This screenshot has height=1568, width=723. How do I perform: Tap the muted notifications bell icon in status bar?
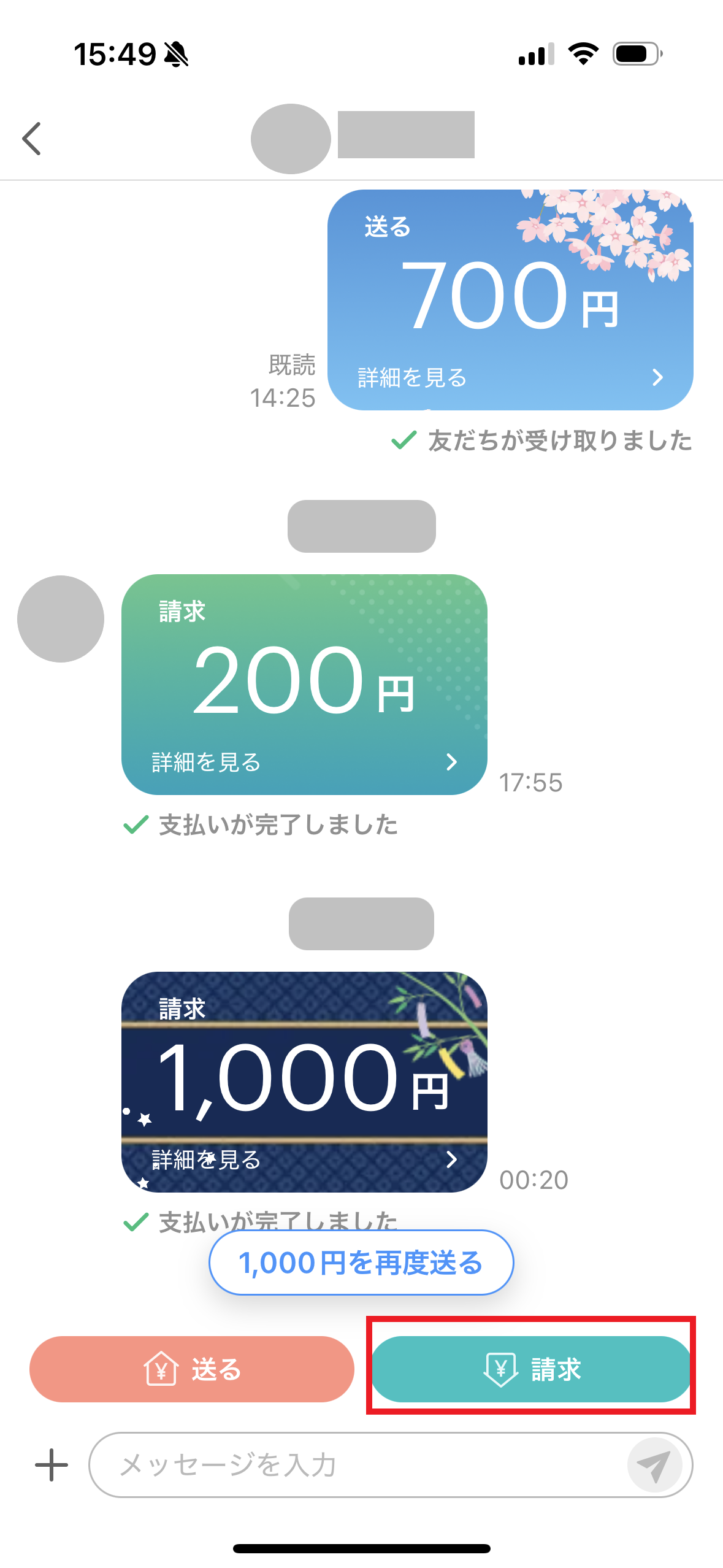tap(177, 54)
